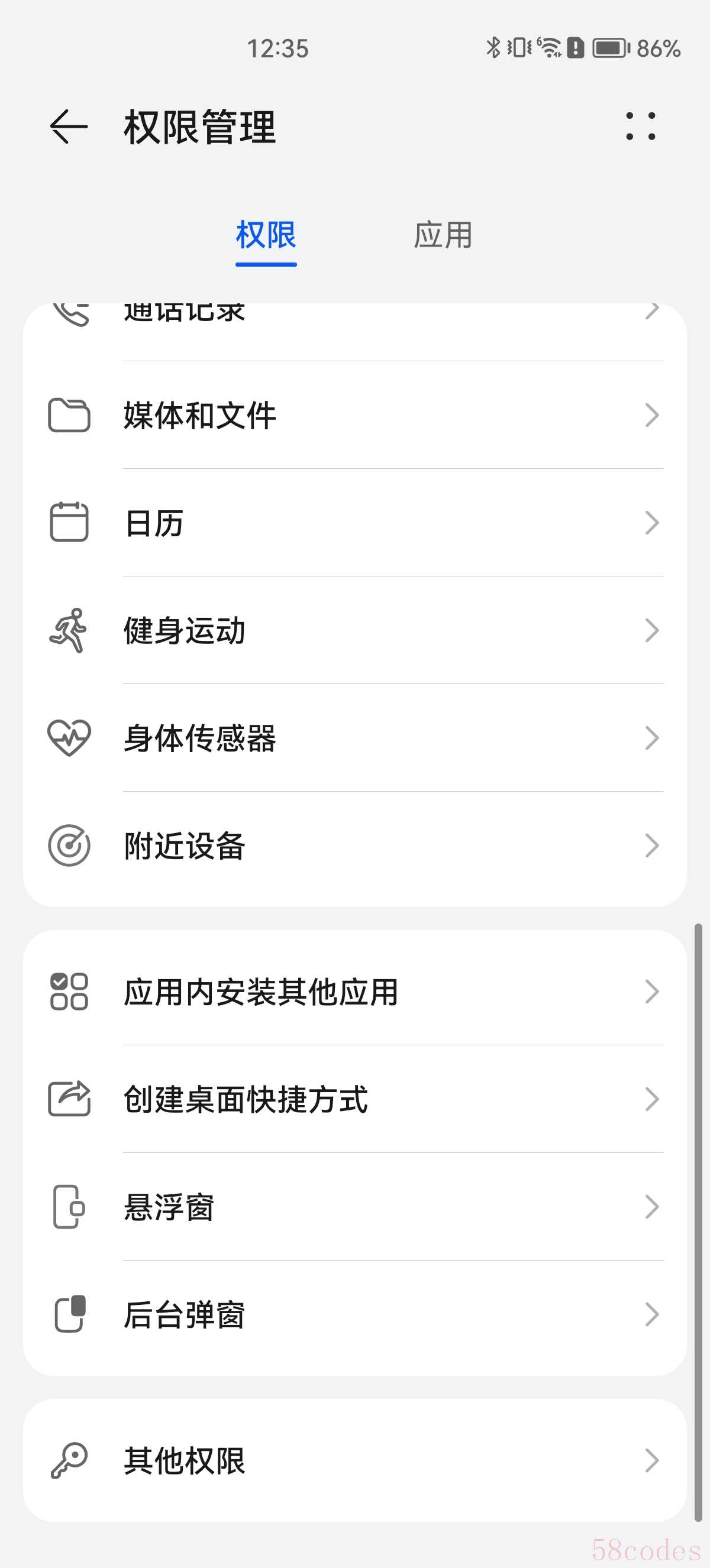Screen dimensions: 710x1568
Task: Tap the 附近设备 permission row
Action: pyautogui.click(x=355, y=846)
